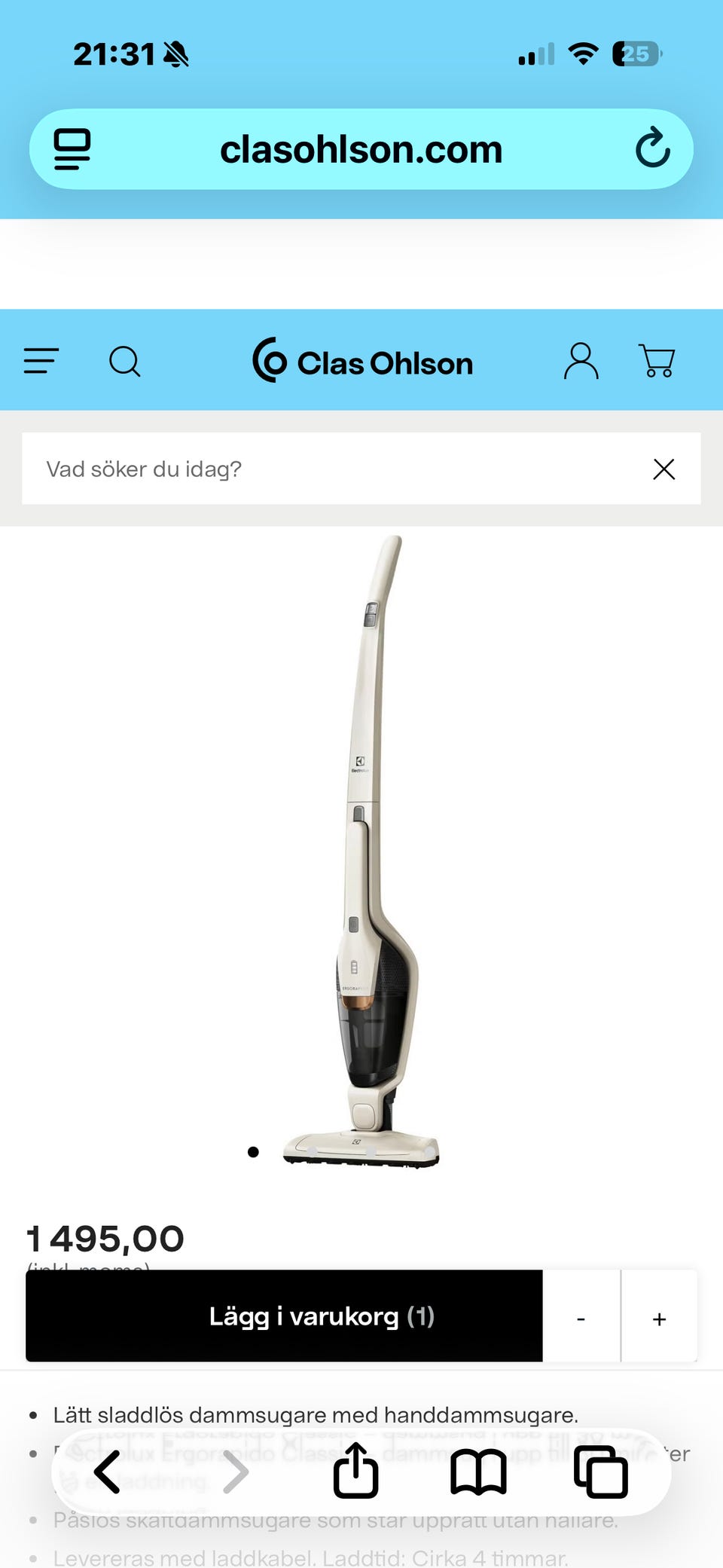Image resolution: width=723 pixels, height=1568 pixels.
Task: Go back with the back arrow
Action: click(x=107, y=1471)
